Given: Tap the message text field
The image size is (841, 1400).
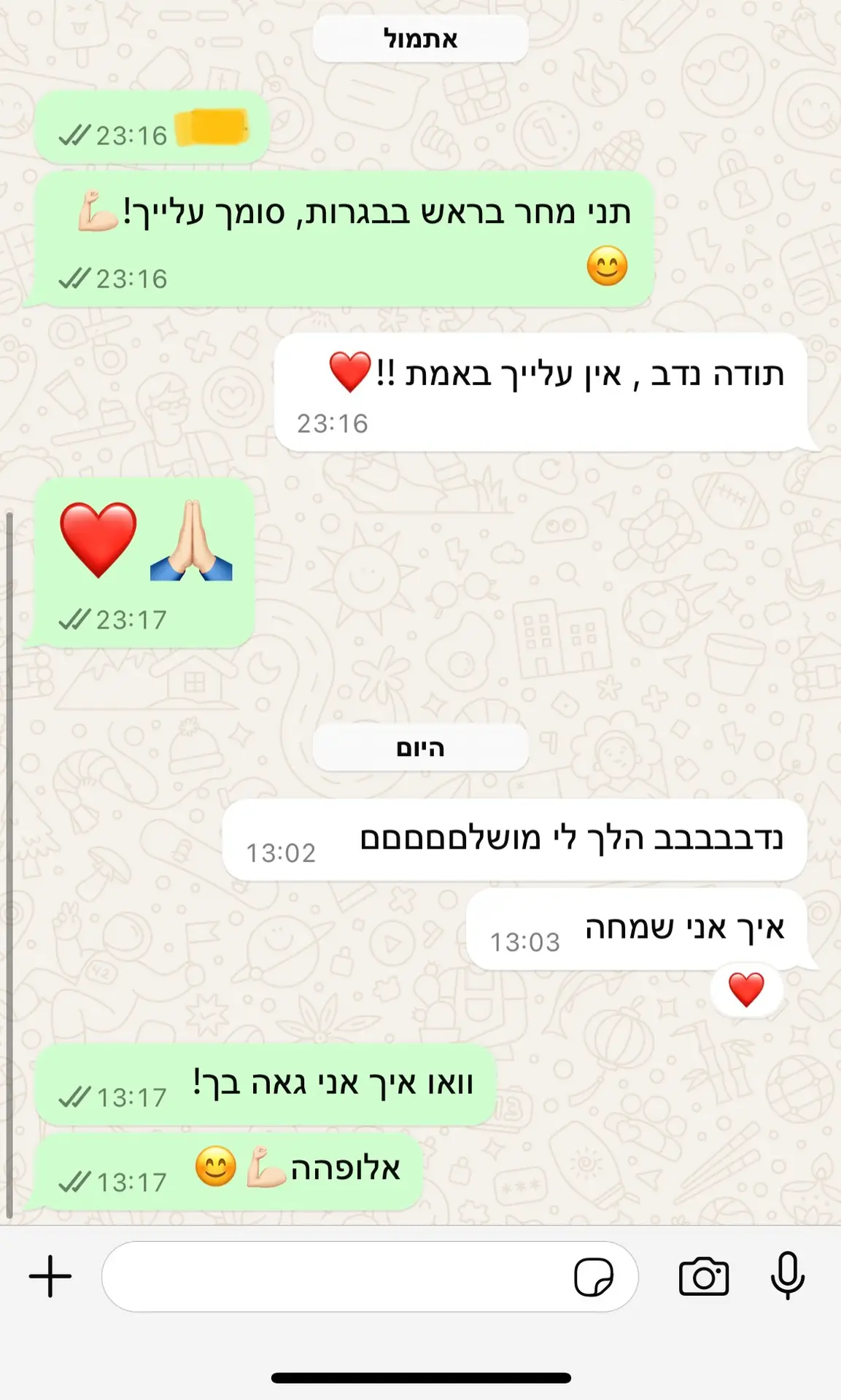Looking at the screenshot, I should point(336,1276).
